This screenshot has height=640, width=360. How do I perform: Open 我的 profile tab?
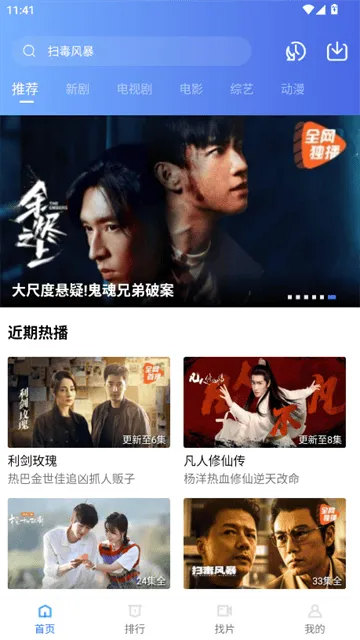click(x=315, y=619)
